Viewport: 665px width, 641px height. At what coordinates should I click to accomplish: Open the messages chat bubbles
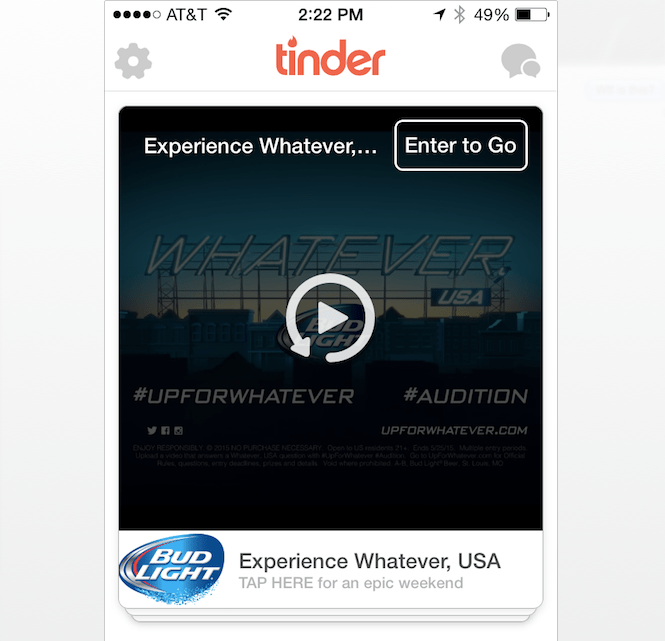click(x=520, y=62)
